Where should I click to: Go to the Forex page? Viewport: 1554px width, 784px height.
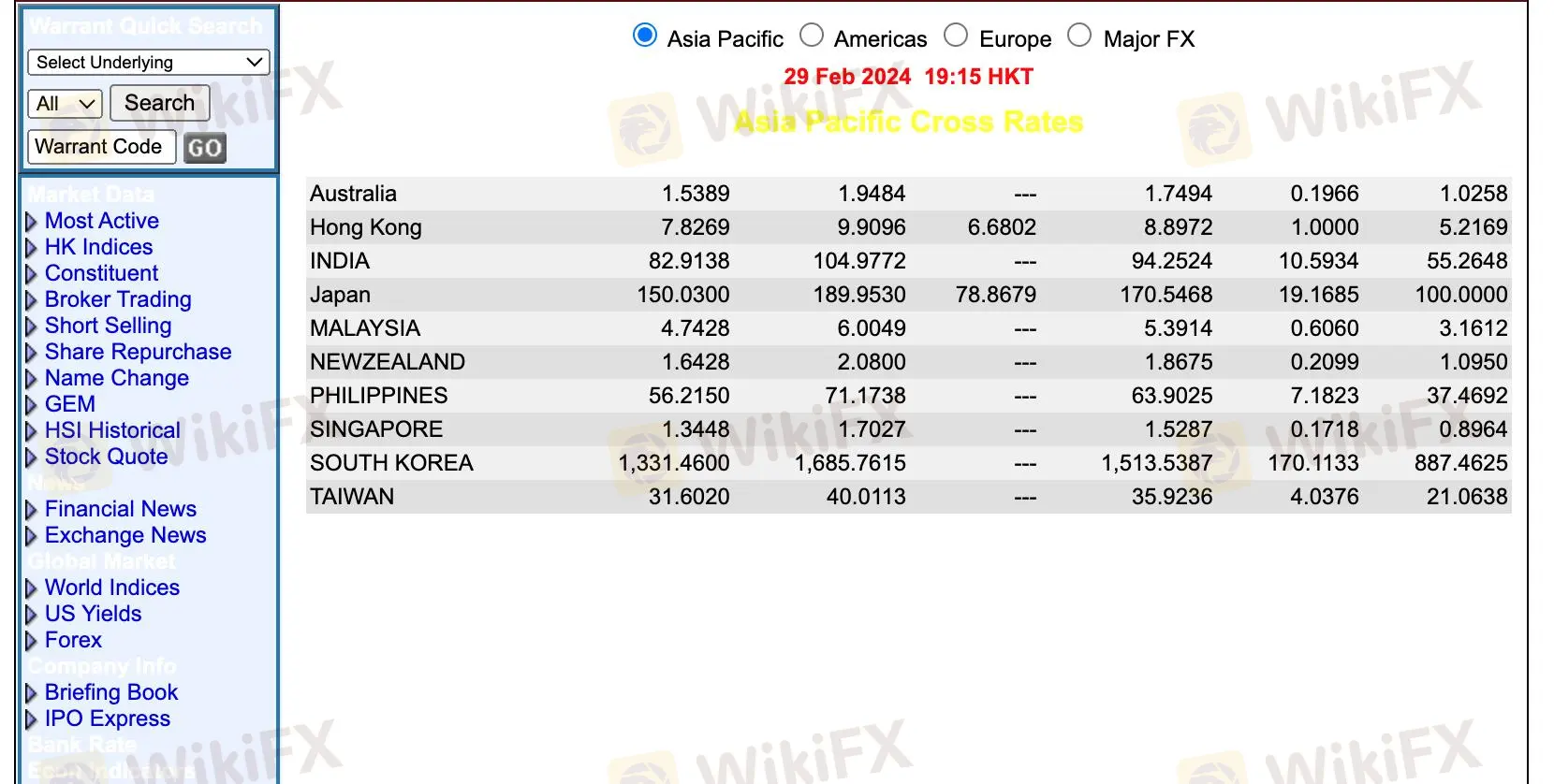click(x=73, y=640)
